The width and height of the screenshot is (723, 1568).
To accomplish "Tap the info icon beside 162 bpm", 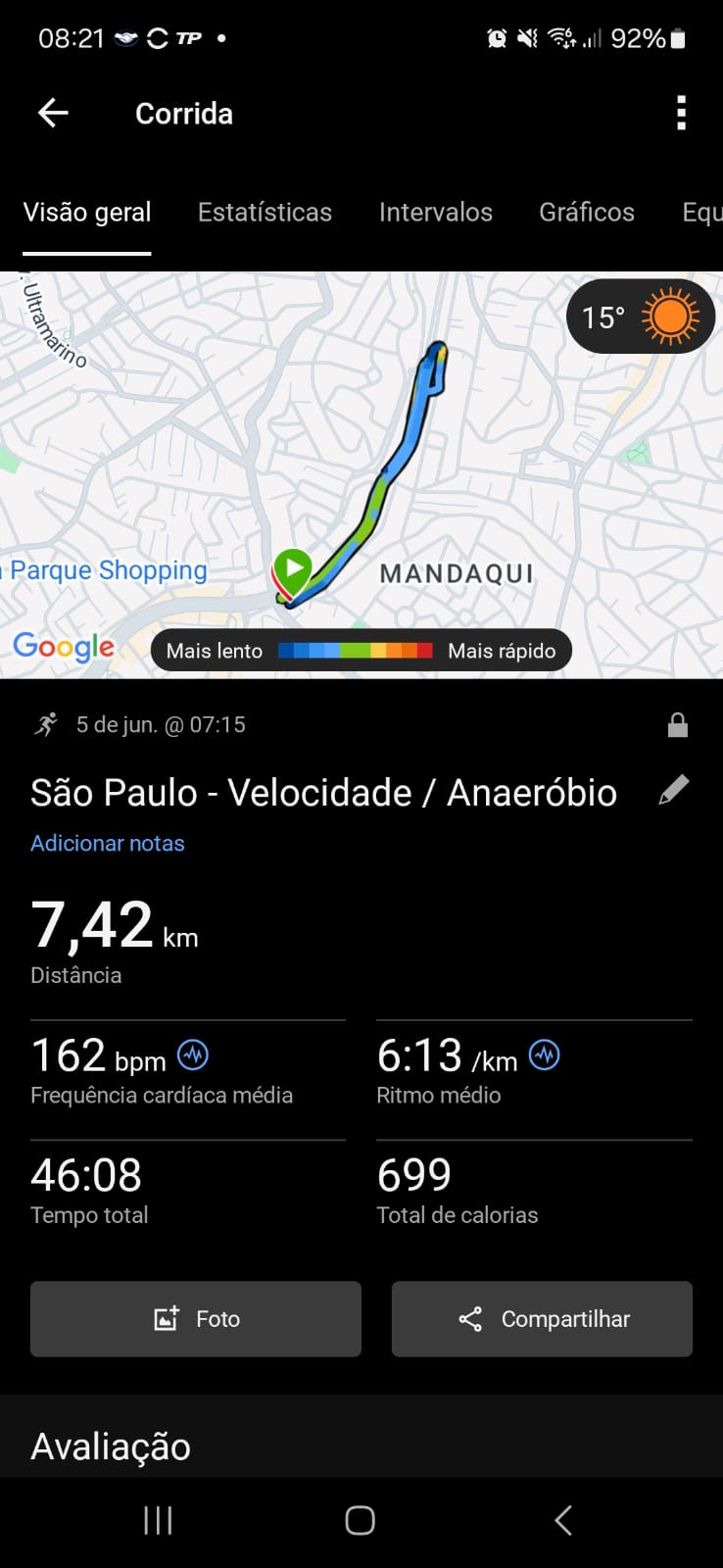I will click(x=193, y=1055).
